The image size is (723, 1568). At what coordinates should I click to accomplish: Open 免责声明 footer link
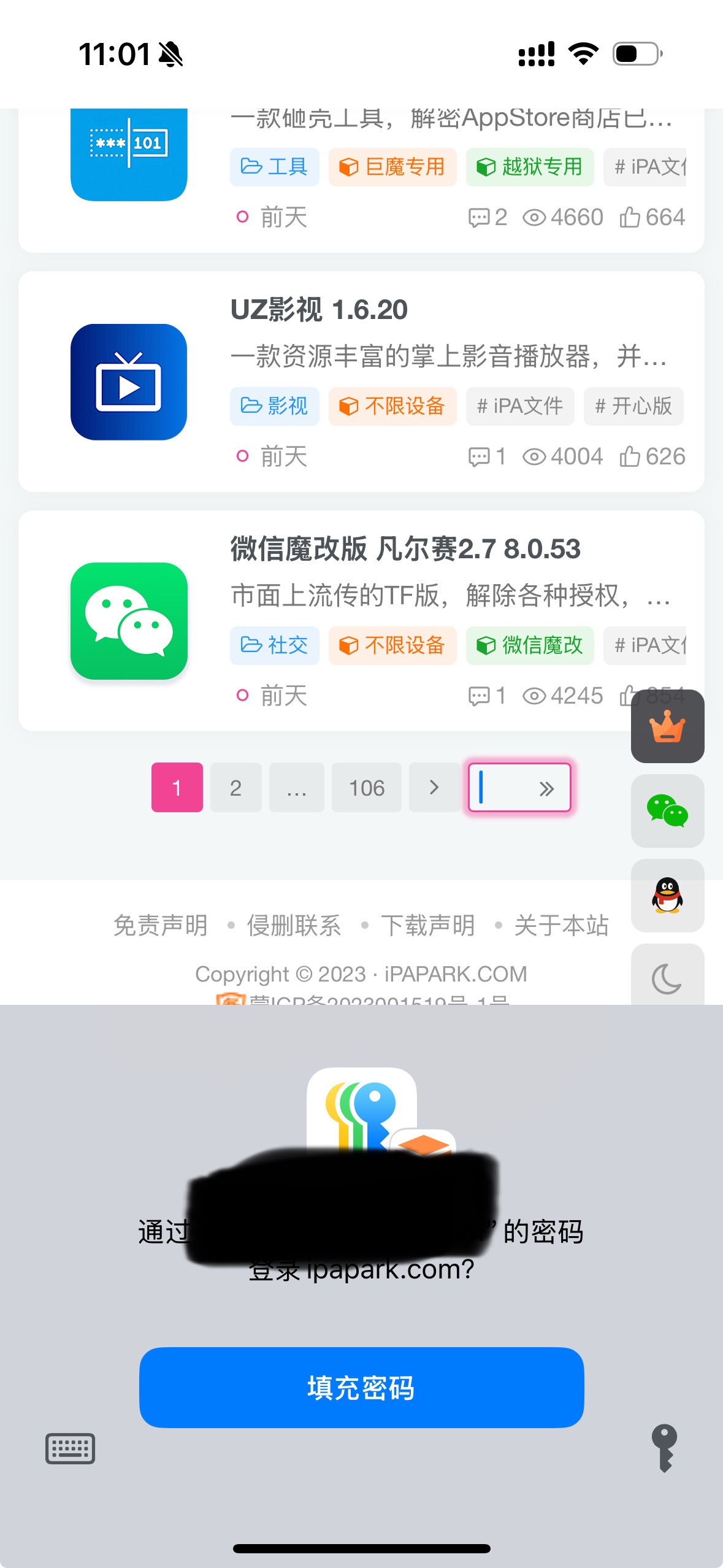[x=161, y=925]
